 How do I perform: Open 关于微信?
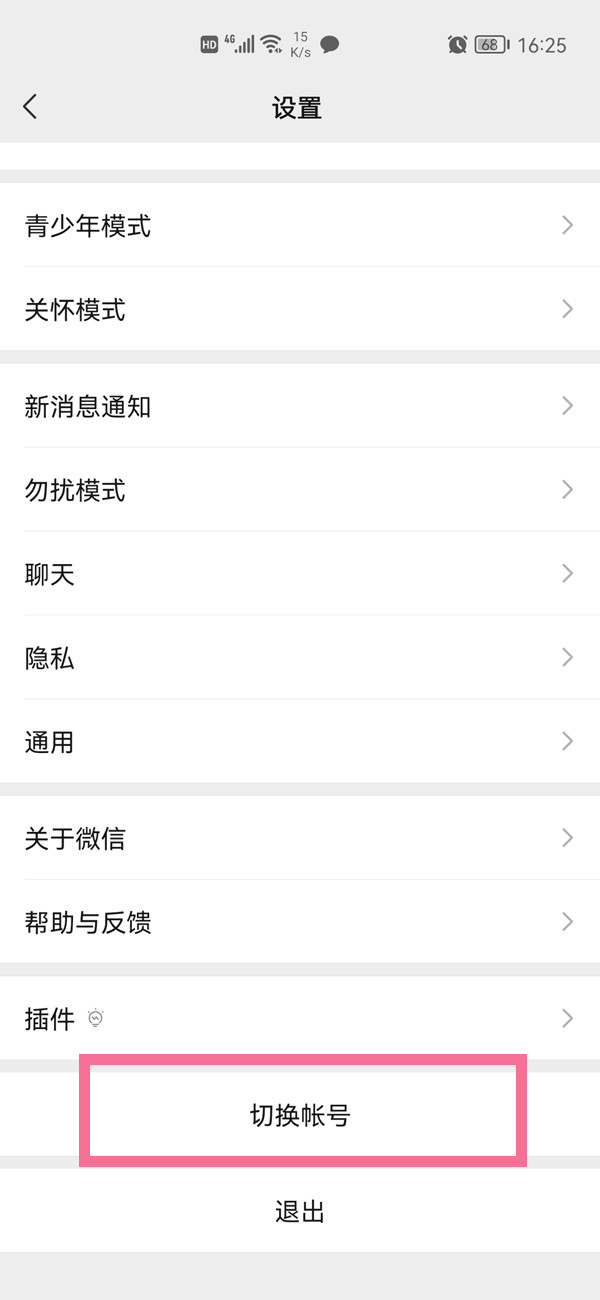point(300,838)
